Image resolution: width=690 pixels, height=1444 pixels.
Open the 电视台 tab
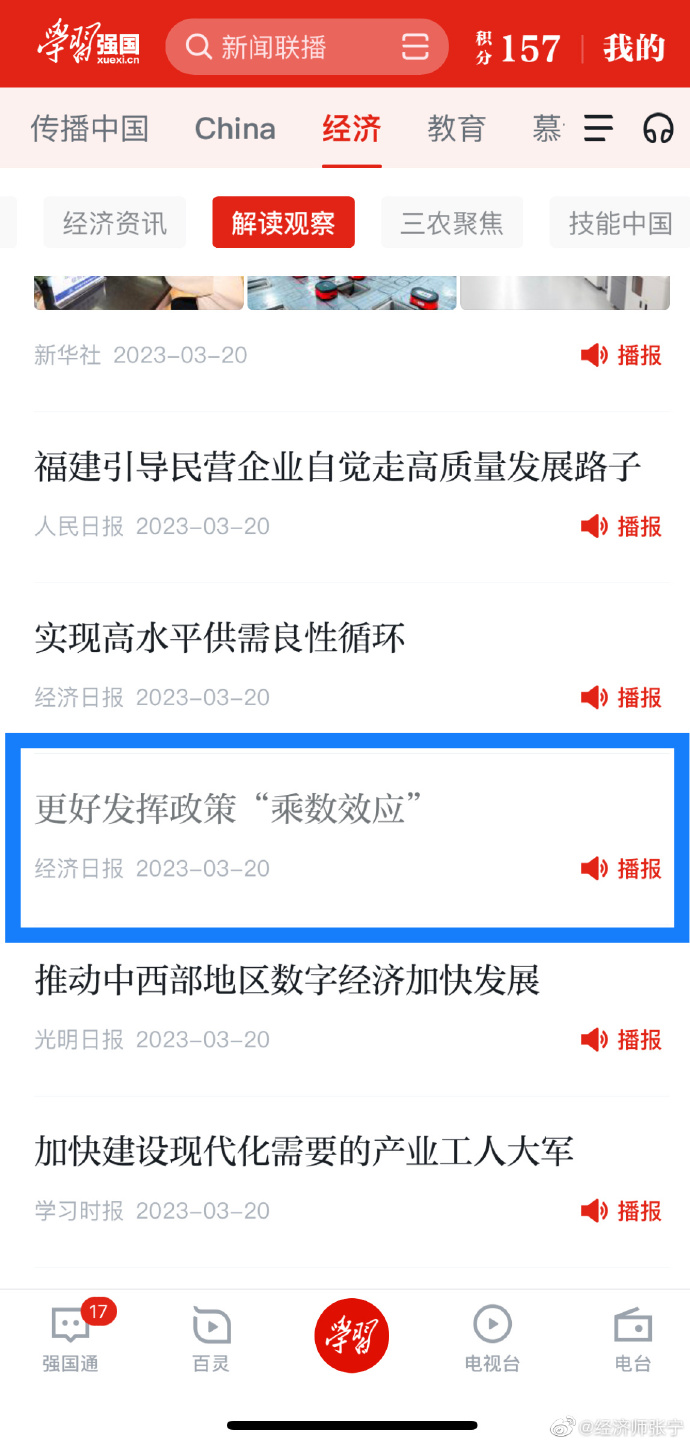tap(492, 1338)
